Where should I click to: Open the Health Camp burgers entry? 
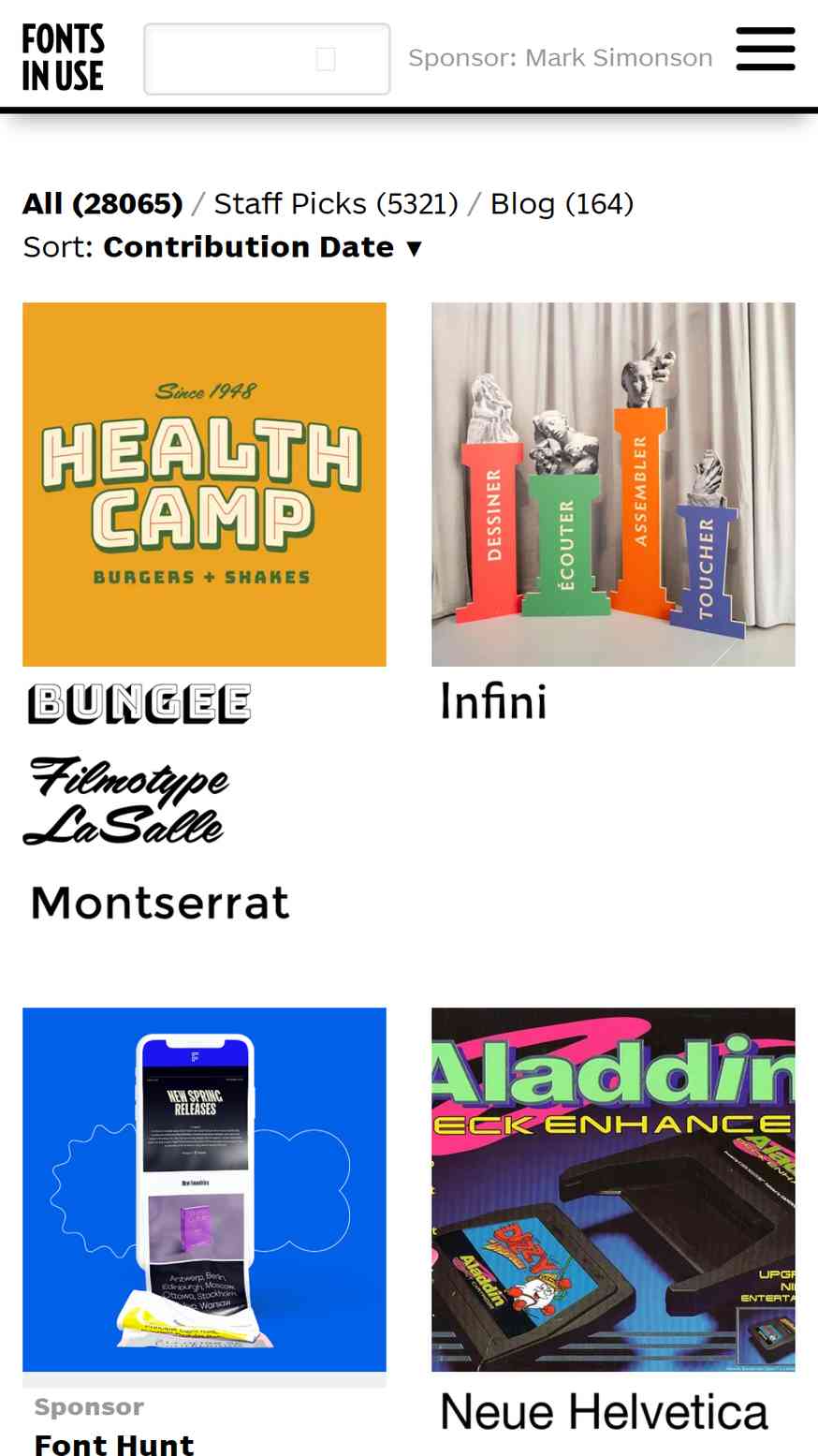204,484
